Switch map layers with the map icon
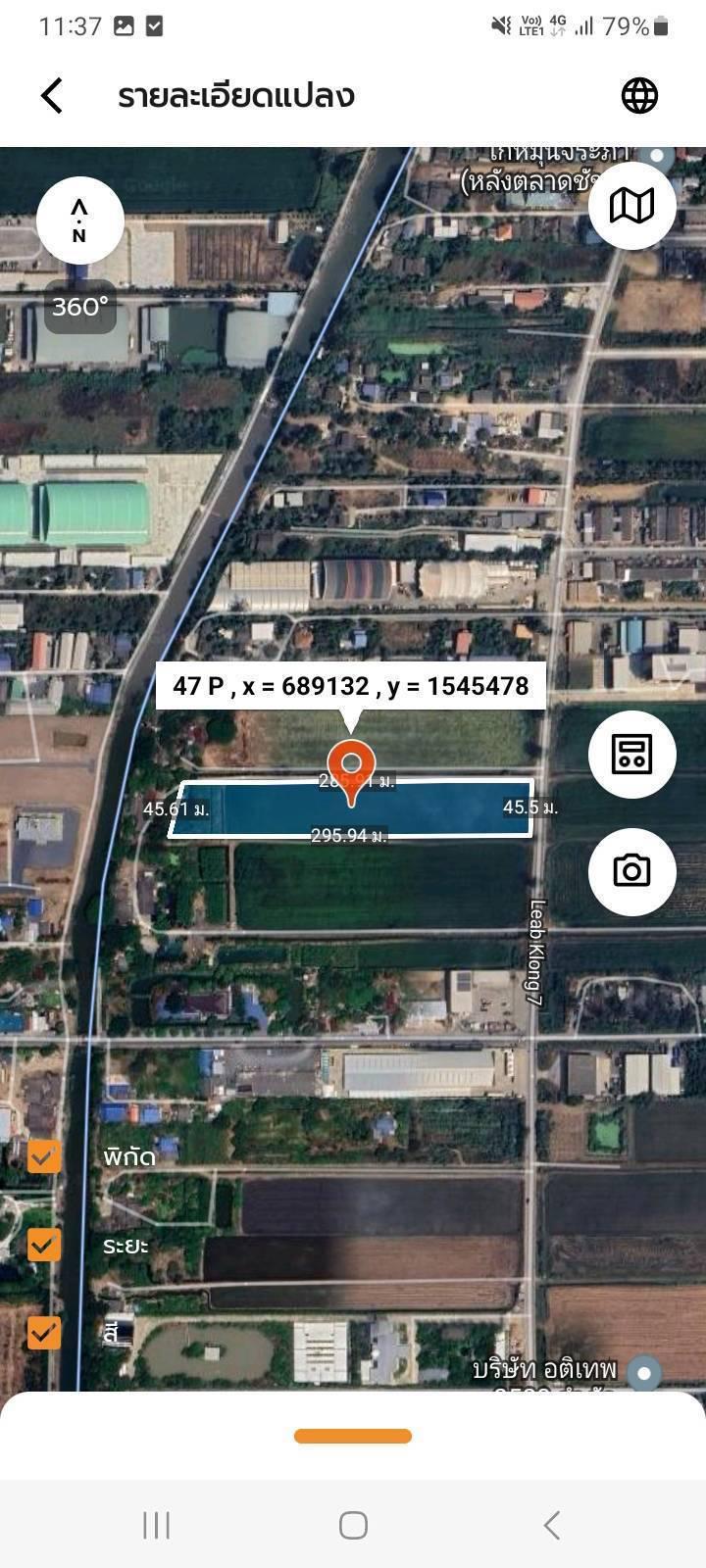Viewport: 706px width, 1568px height. [631, 205]
